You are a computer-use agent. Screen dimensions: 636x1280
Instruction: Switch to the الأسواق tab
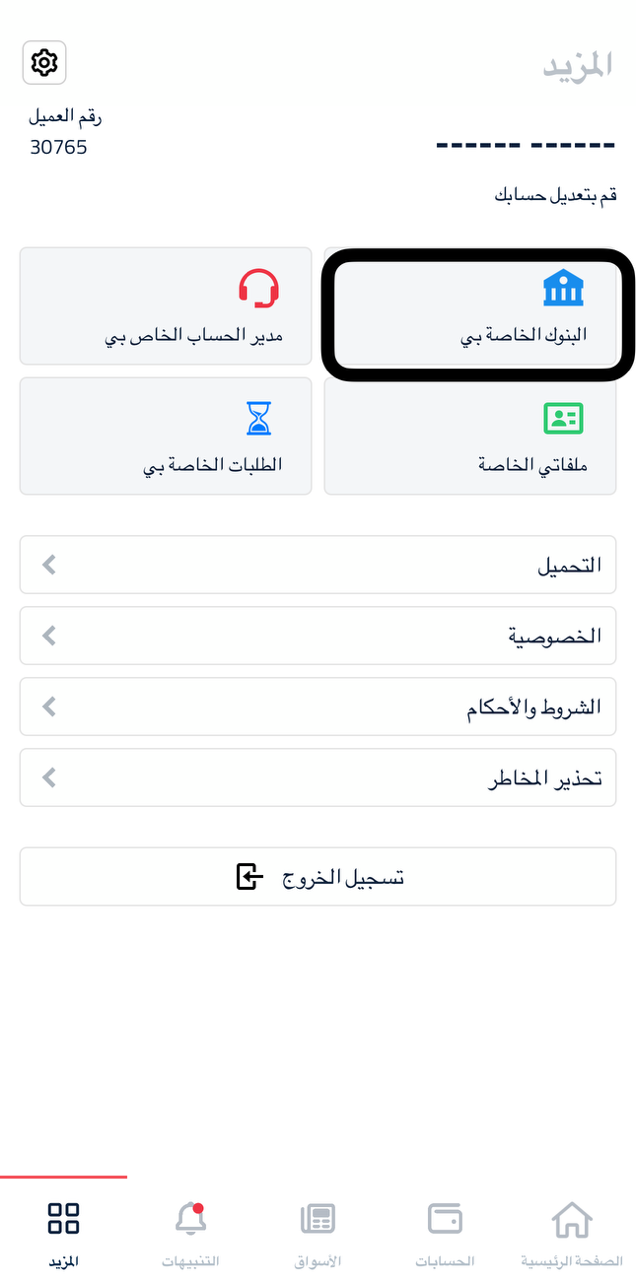(x=318, y=1234)
